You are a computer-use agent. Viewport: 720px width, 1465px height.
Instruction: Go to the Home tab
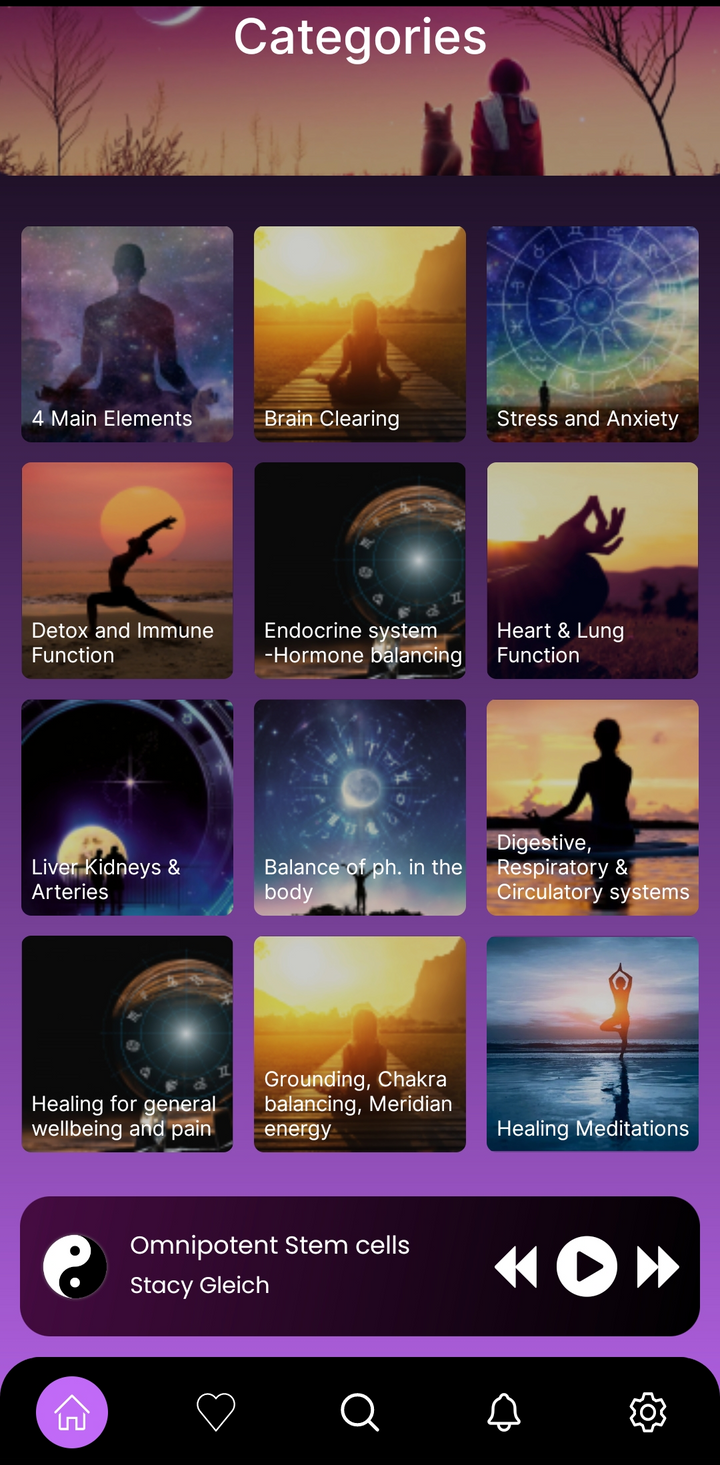[x=72, y=1412]
